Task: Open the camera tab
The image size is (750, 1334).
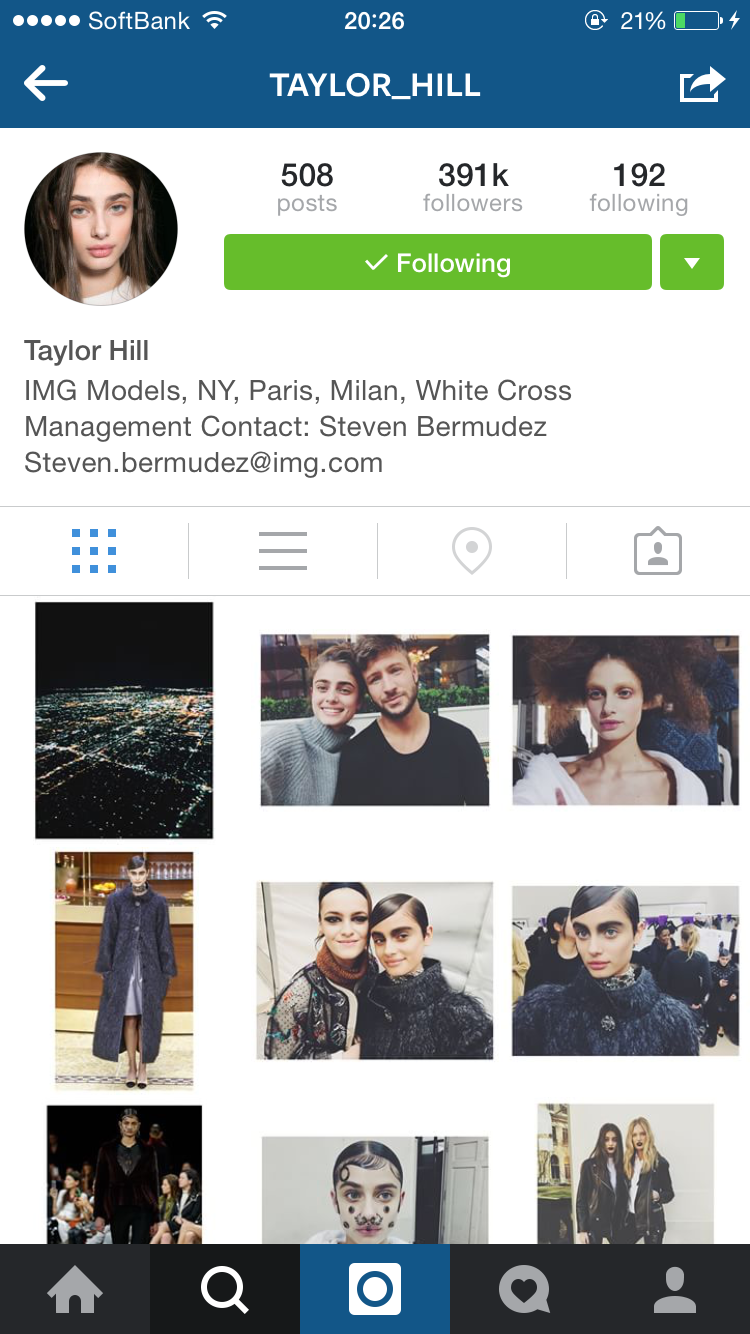Action: coord(375,1289)
